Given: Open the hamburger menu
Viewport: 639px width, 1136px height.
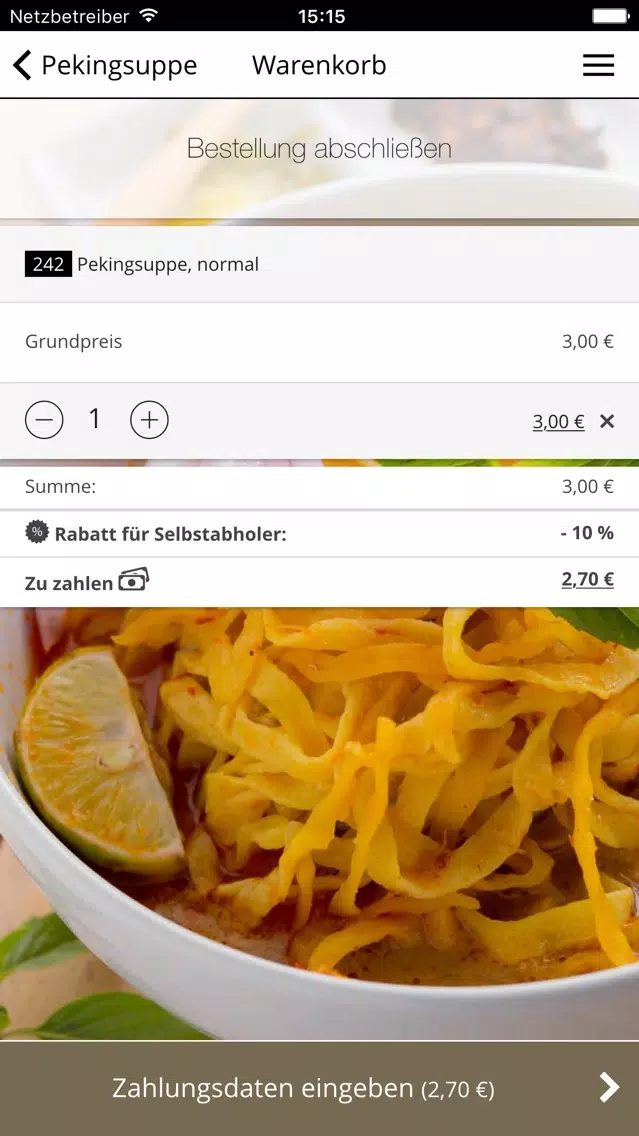Looking at the screenshot, I should coord(598,65).
